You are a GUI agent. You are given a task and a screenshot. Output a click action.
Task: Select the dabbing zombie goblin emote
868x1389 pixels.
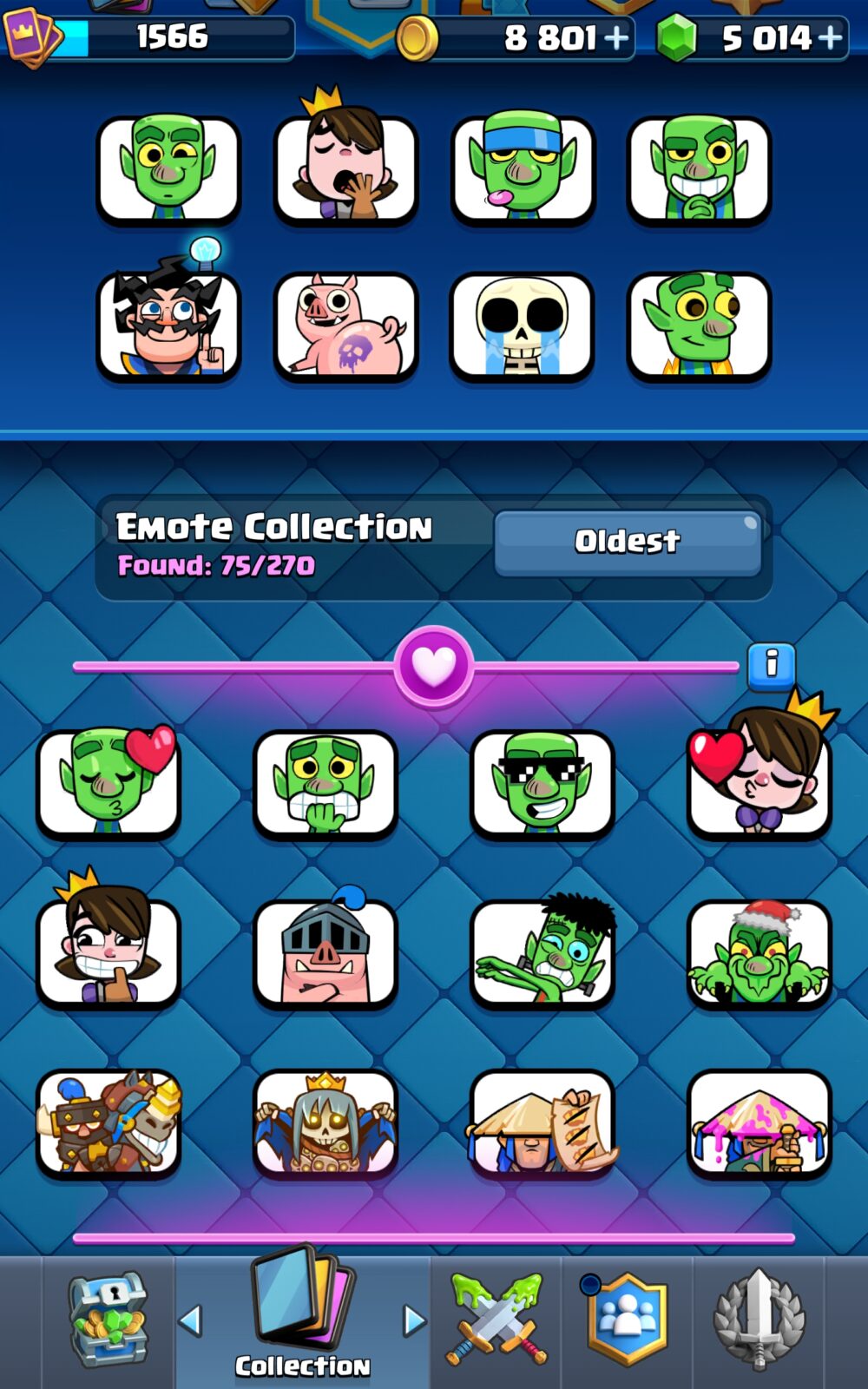point(542,953)
